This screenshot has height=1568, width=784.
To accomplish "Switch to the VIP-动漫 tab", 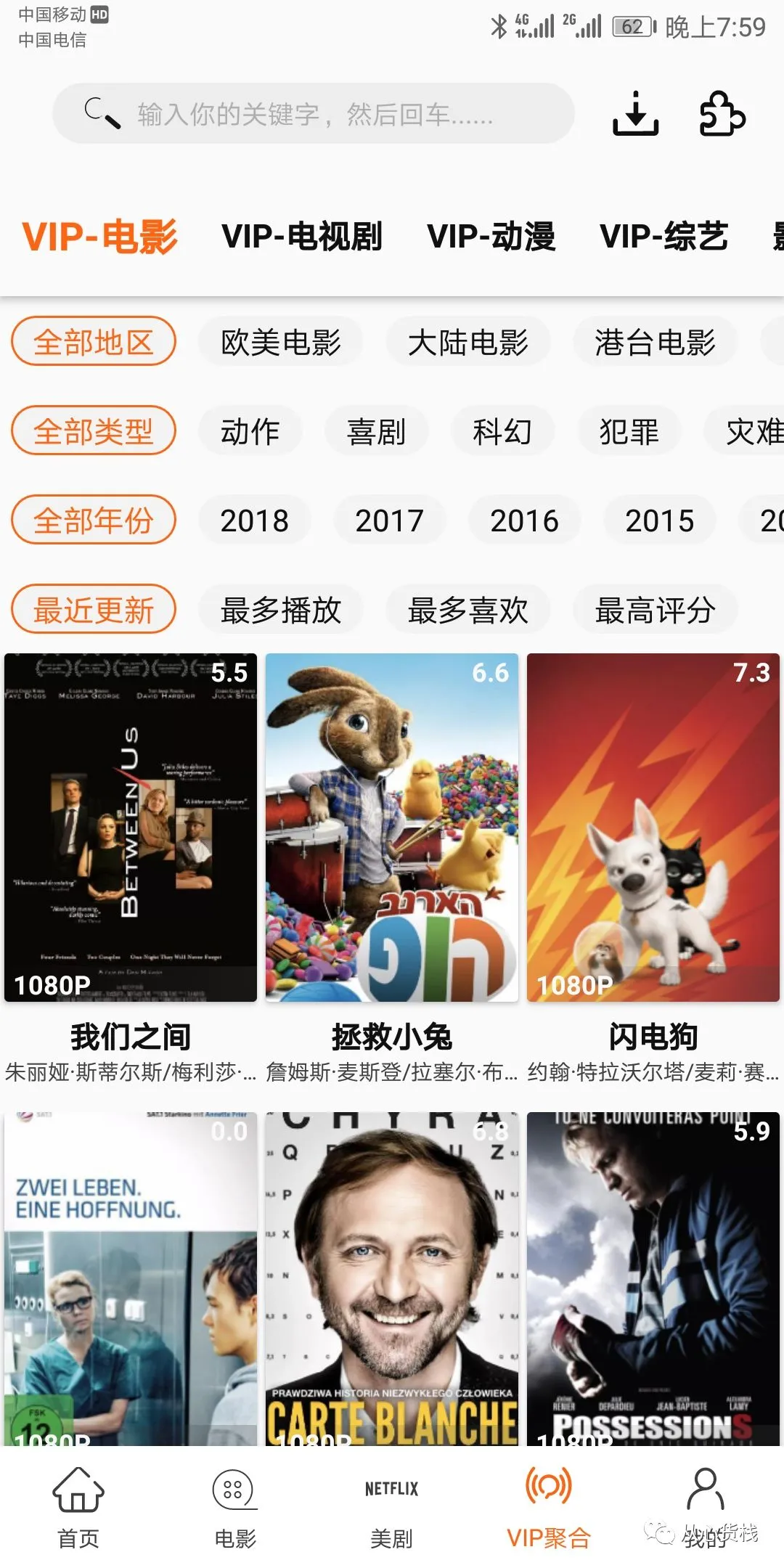I will click(491, 237).
